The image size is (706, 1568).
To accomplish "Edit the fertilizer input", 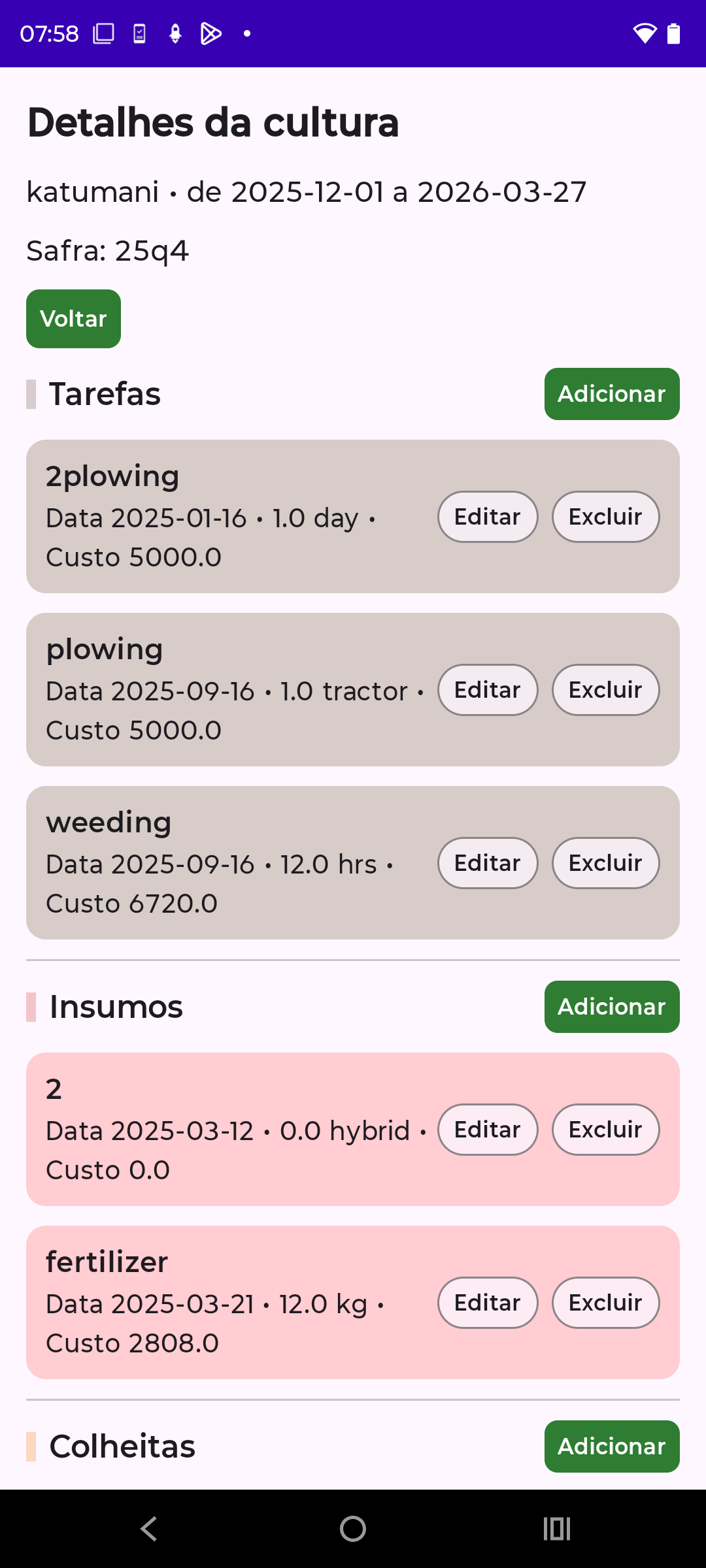I will point(487,1302).
